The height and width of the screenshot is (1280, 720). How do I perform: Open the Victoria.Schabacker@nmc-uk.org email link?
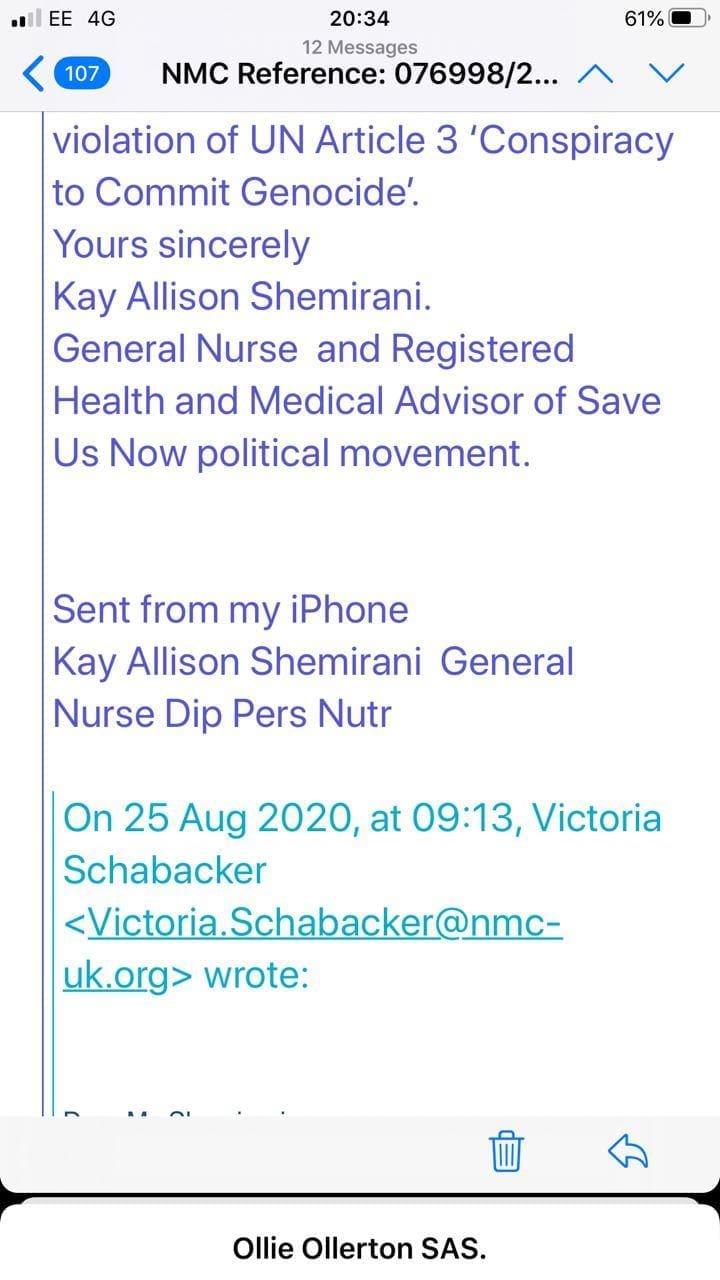pyautogui.click(x=313, y=949)
